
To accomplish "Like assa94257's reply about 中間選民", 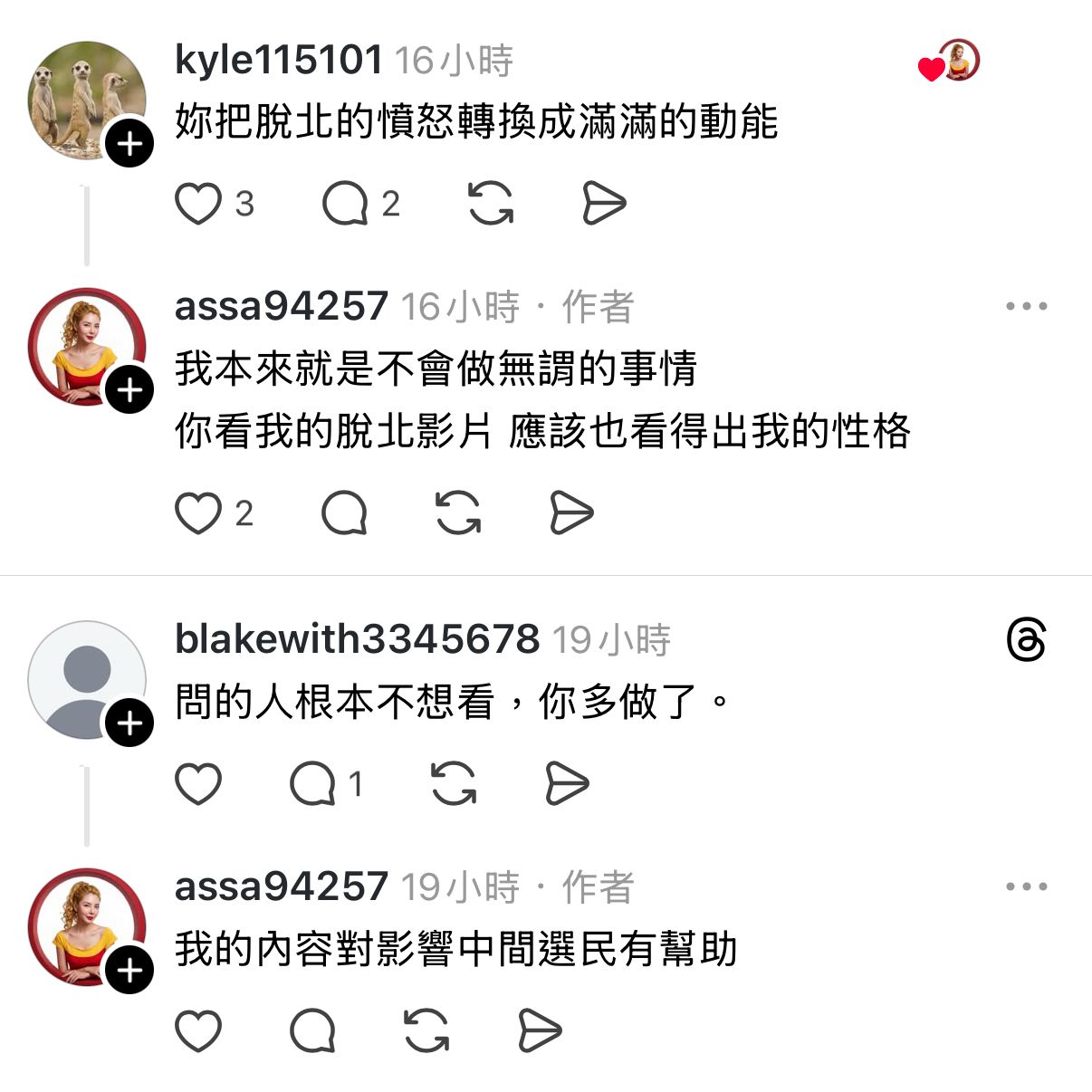I will pyautogui.click(x=198, y=1031).
